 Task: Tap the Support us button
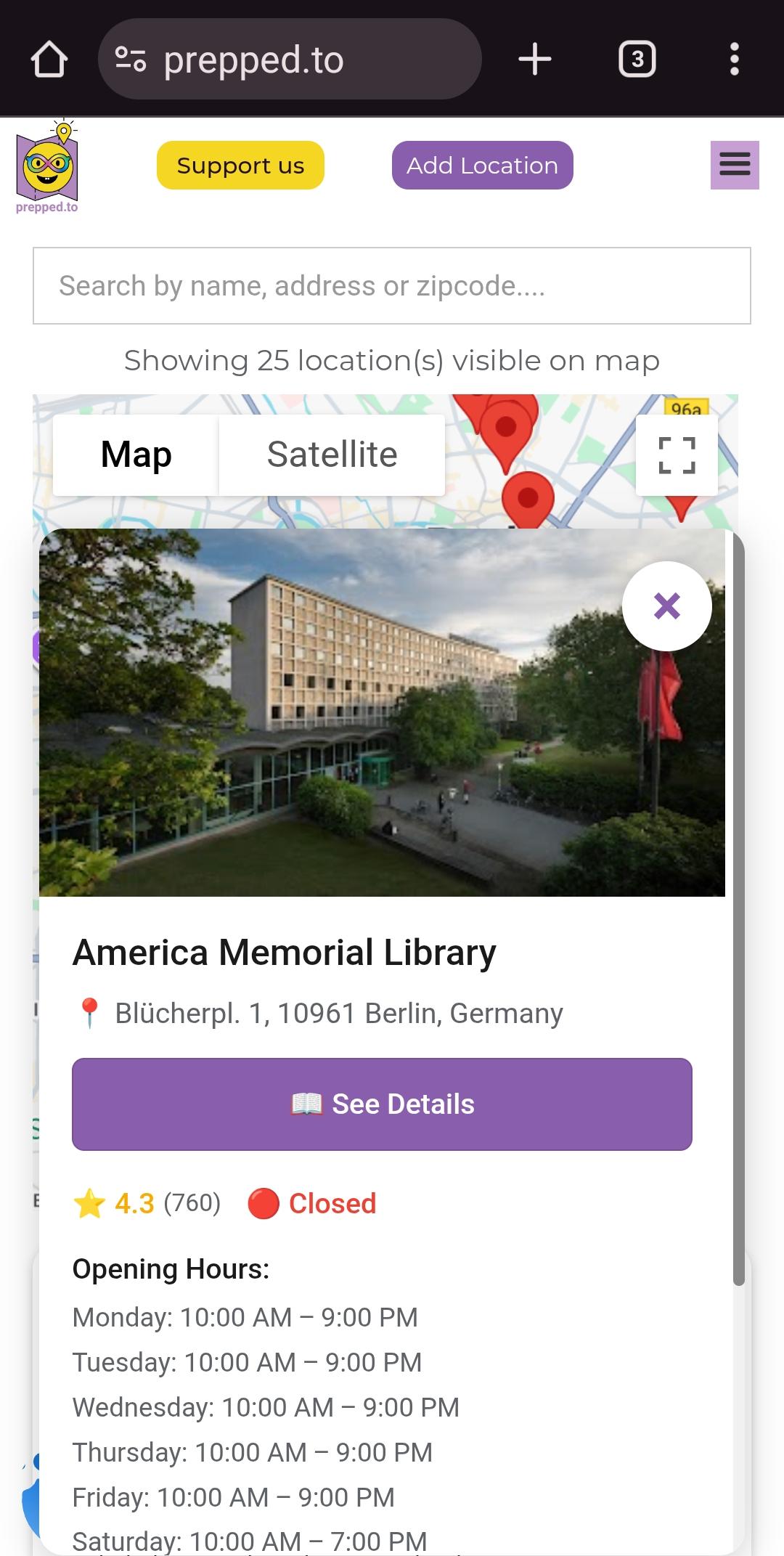point(240,166)
